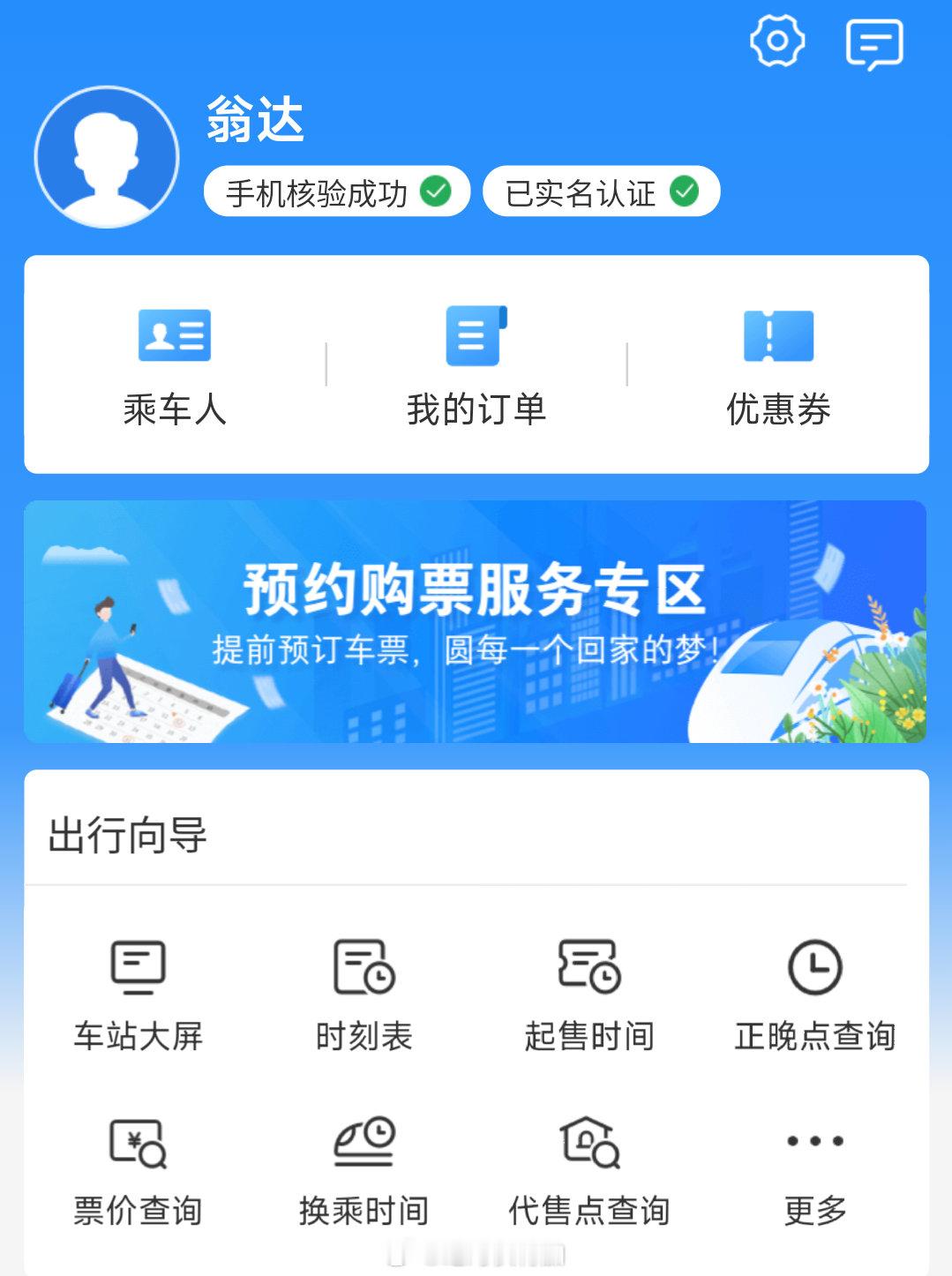Image resolution: width=952 pixels, height=1276 pixels.
Task: Tap the 手机核验成功 verification badge
Action: click(337, 191)
